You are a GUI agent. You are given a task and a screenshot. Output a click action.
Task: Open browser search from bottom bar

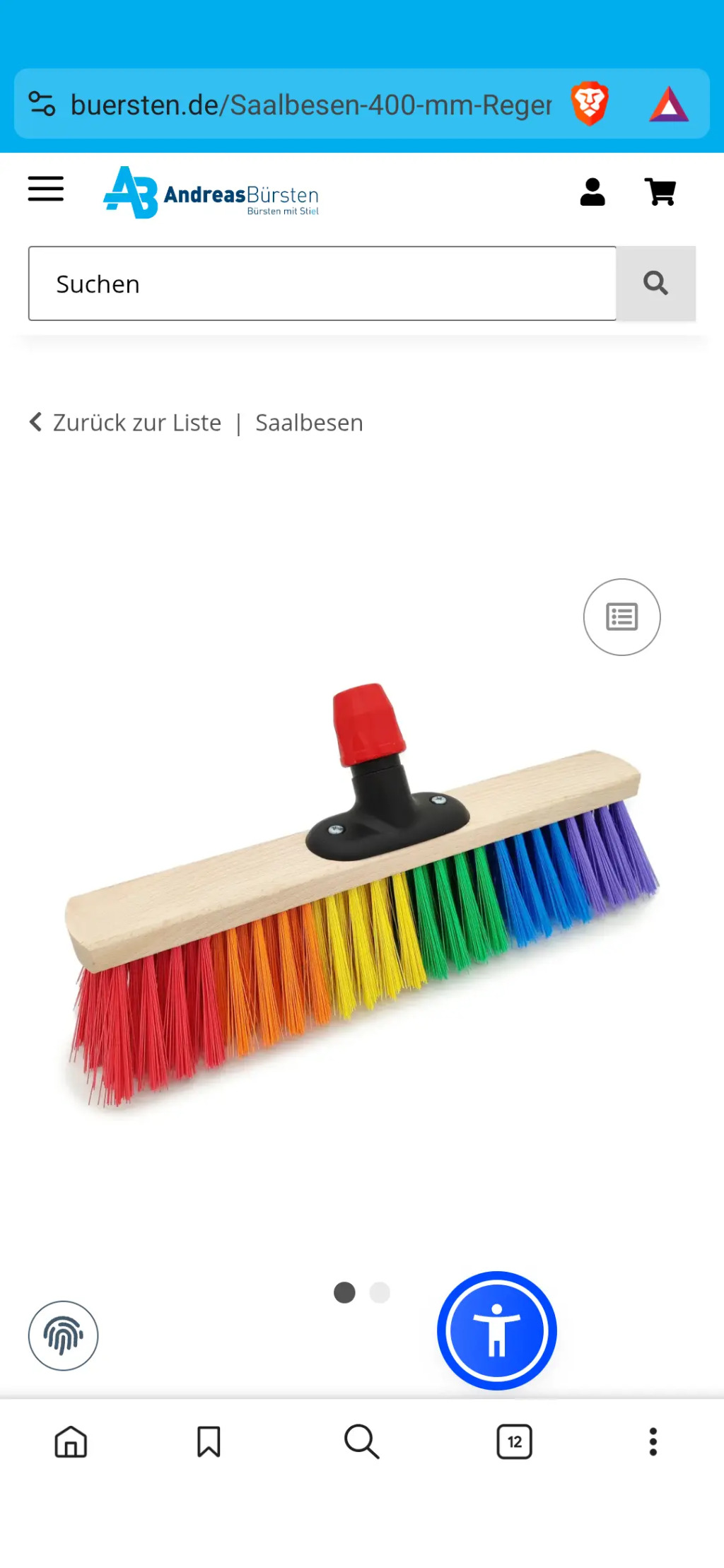(x=361, y=1441)
